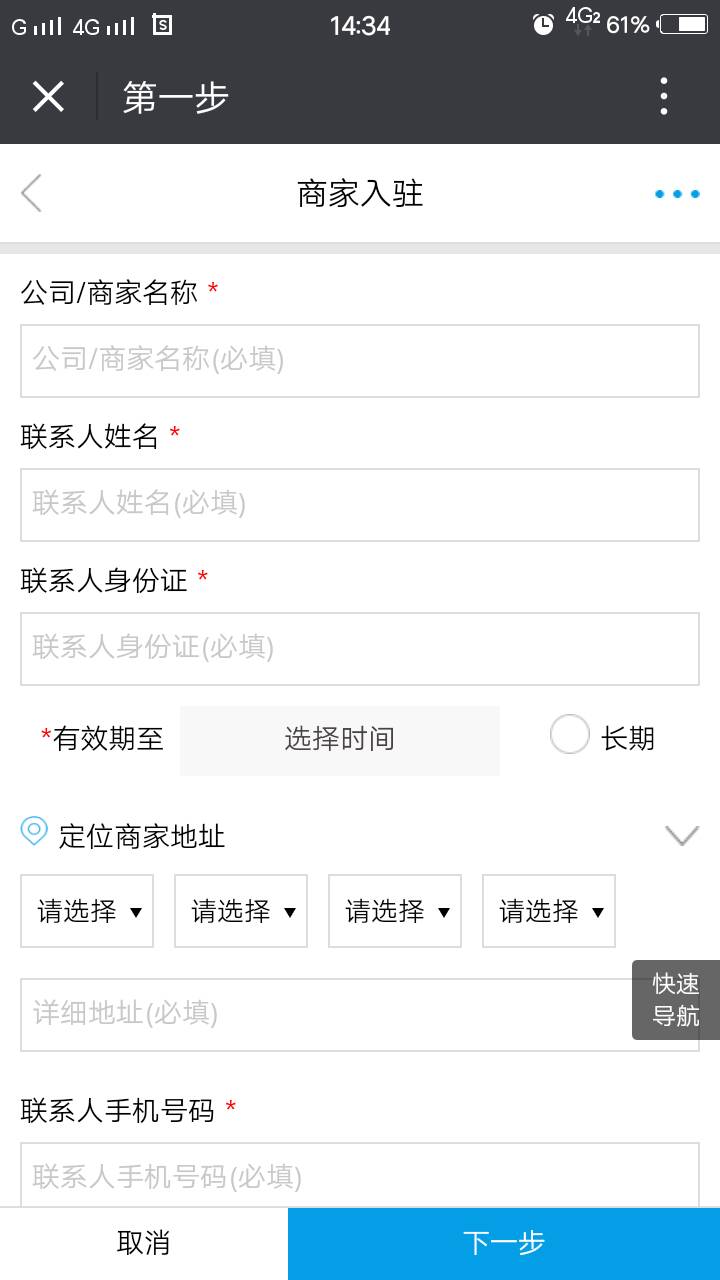Tap 取消 to cancel registration

pyautogui.click(x=144, y=1244)
